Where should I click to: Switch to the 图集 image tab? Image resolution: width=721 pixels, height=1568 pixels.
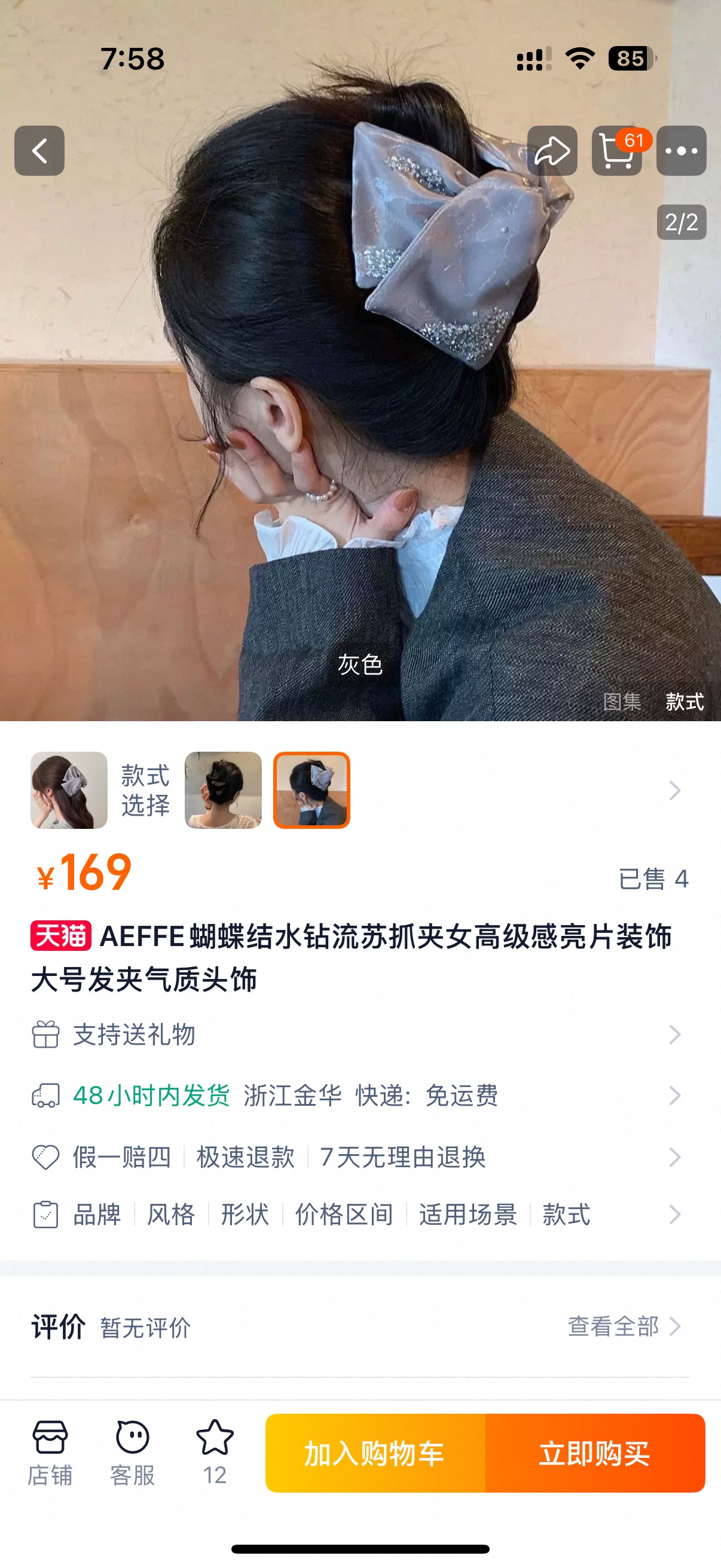(622, 702)
